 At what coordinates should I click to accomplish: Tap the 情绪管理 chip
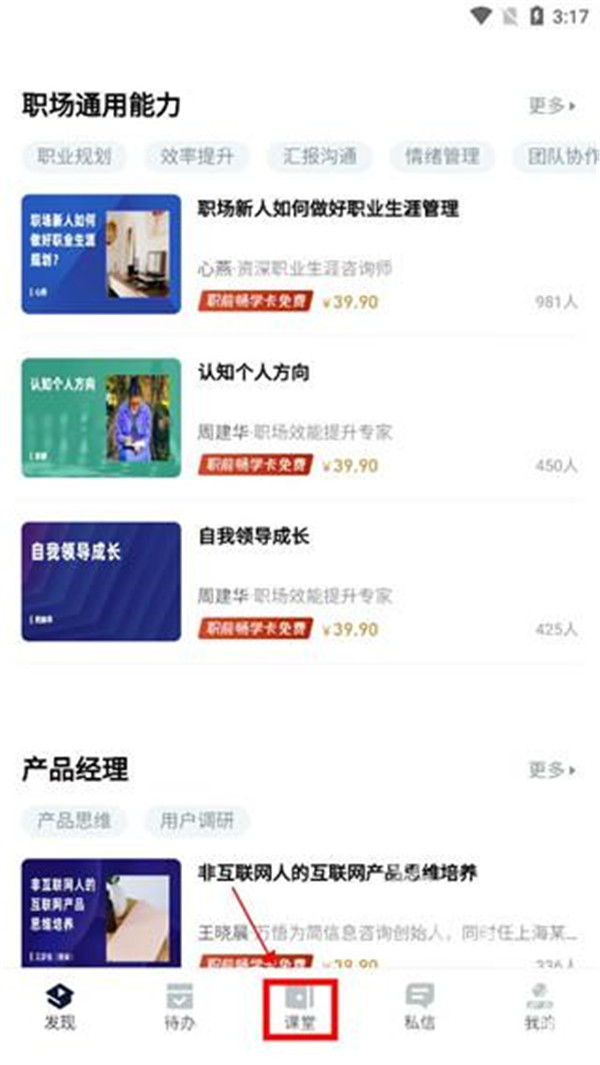pos(442,156)
